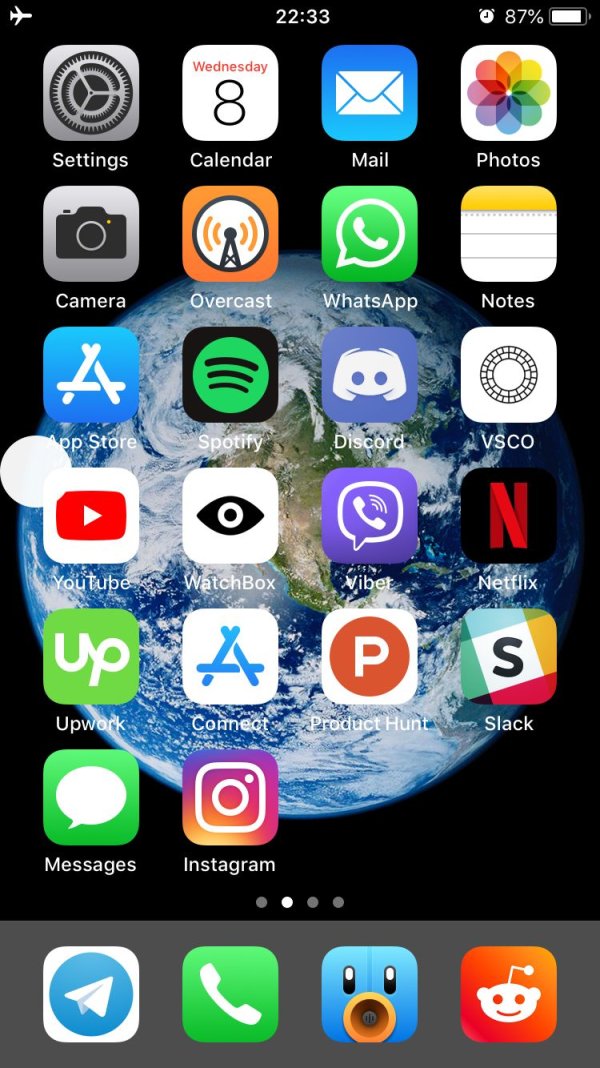Launch the Upwork app
600x1068 pixels.
[91, 657]
